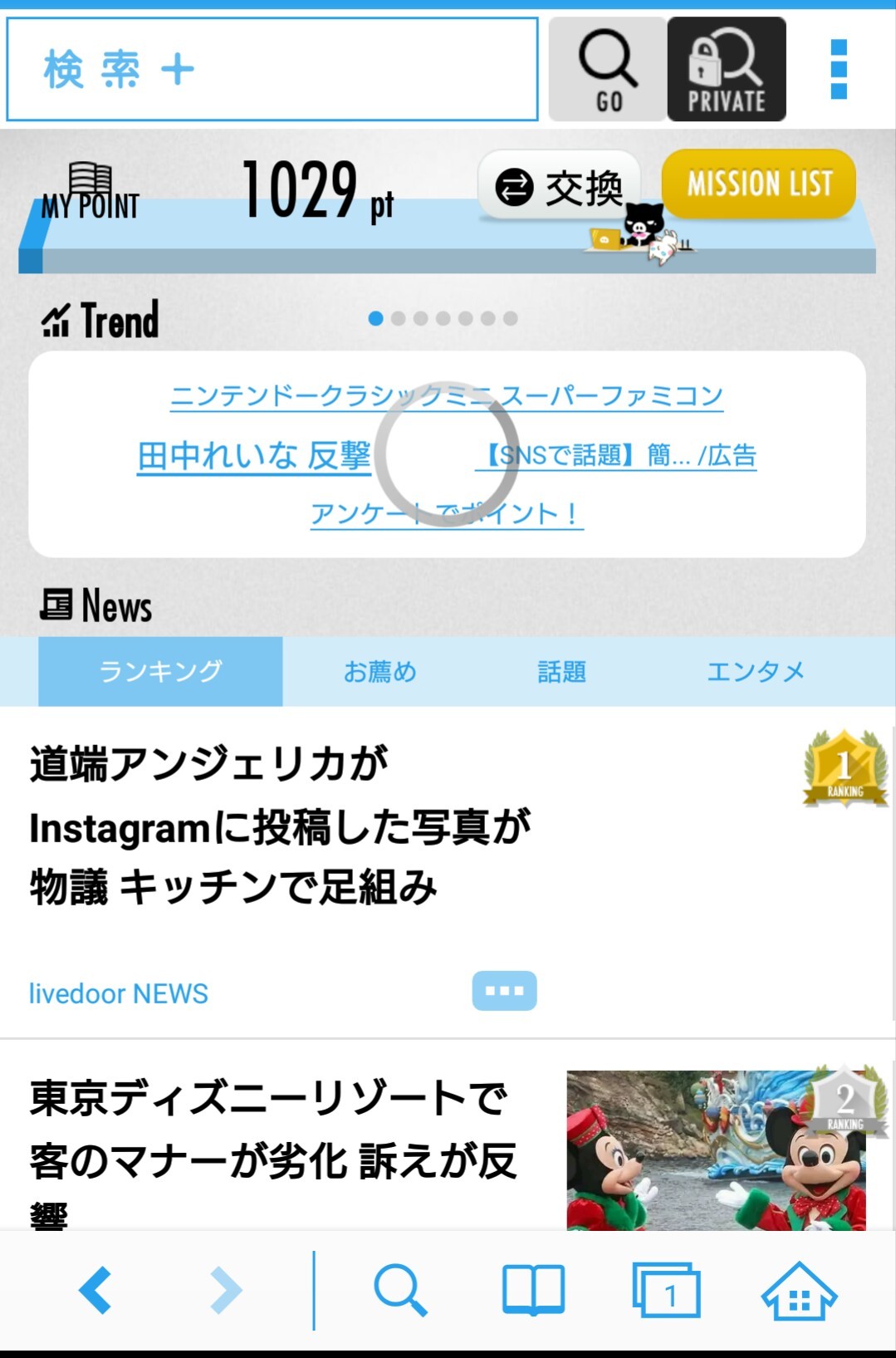Tap the 検索 search input field

(272, 70)
